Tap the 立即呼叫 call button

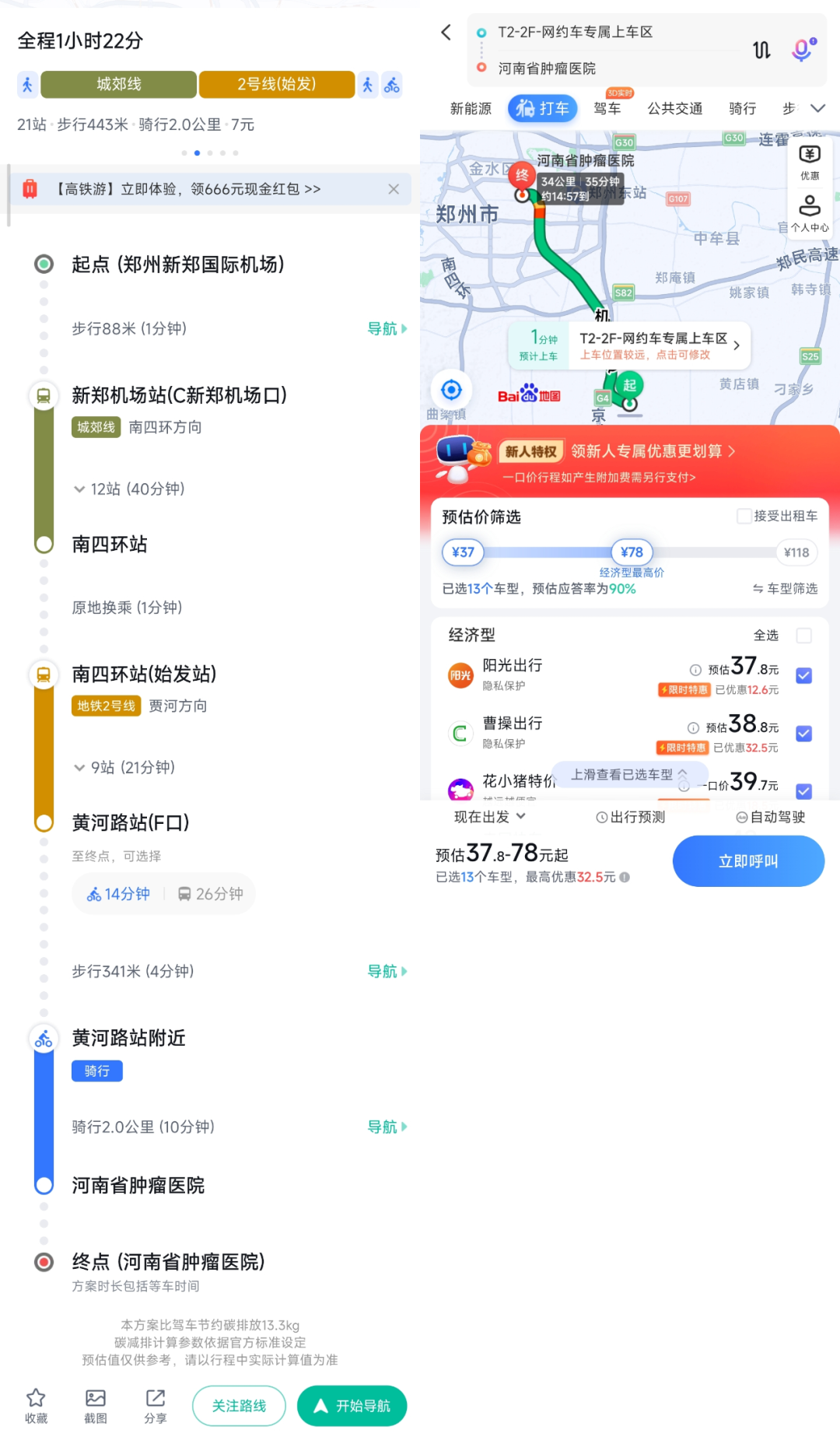coord(748,861)
